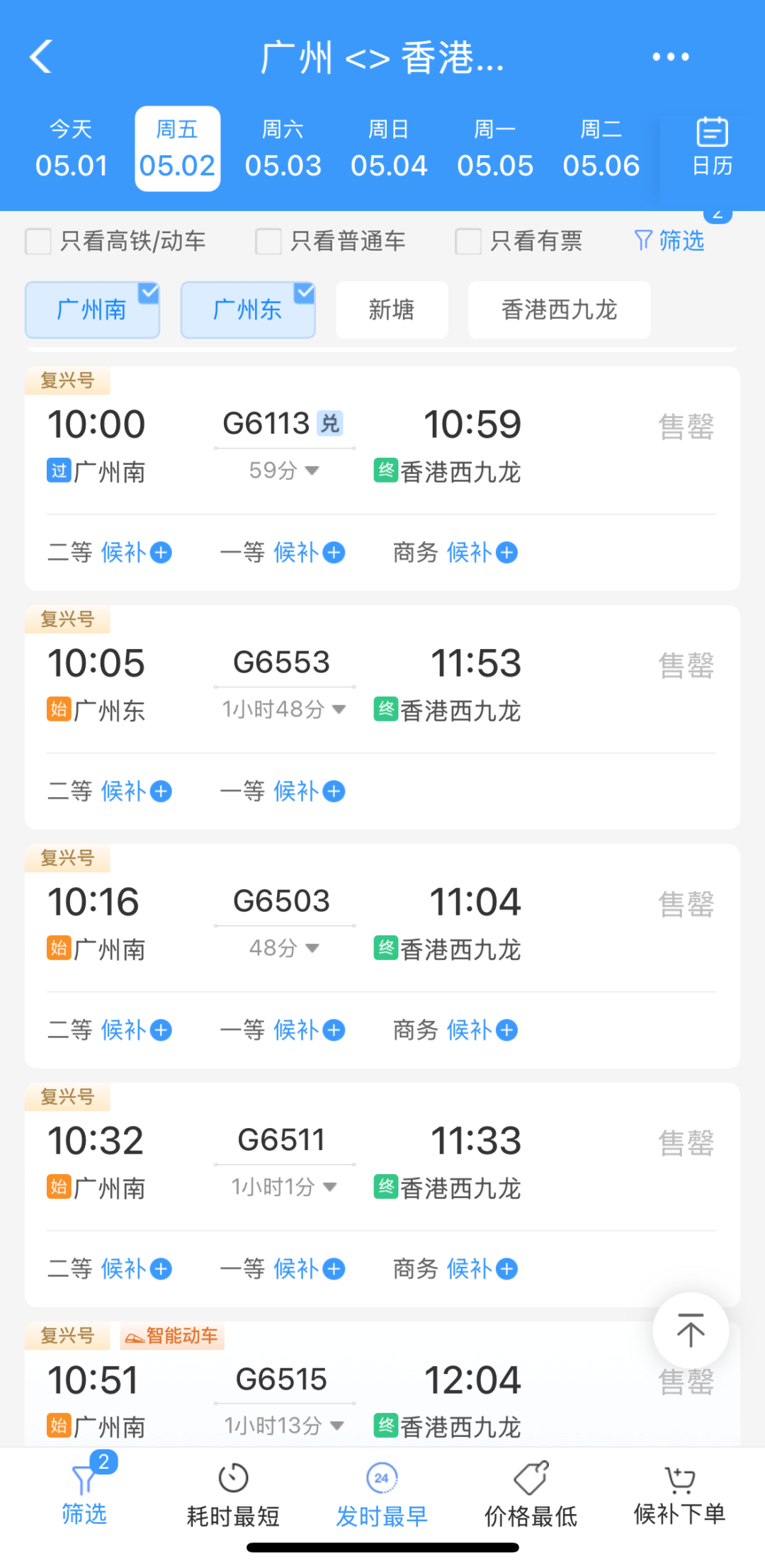This screenshot has height=1568, width=765.
Task: Deselect the 广州南 station chip
Action: click(x=92, y=310)
